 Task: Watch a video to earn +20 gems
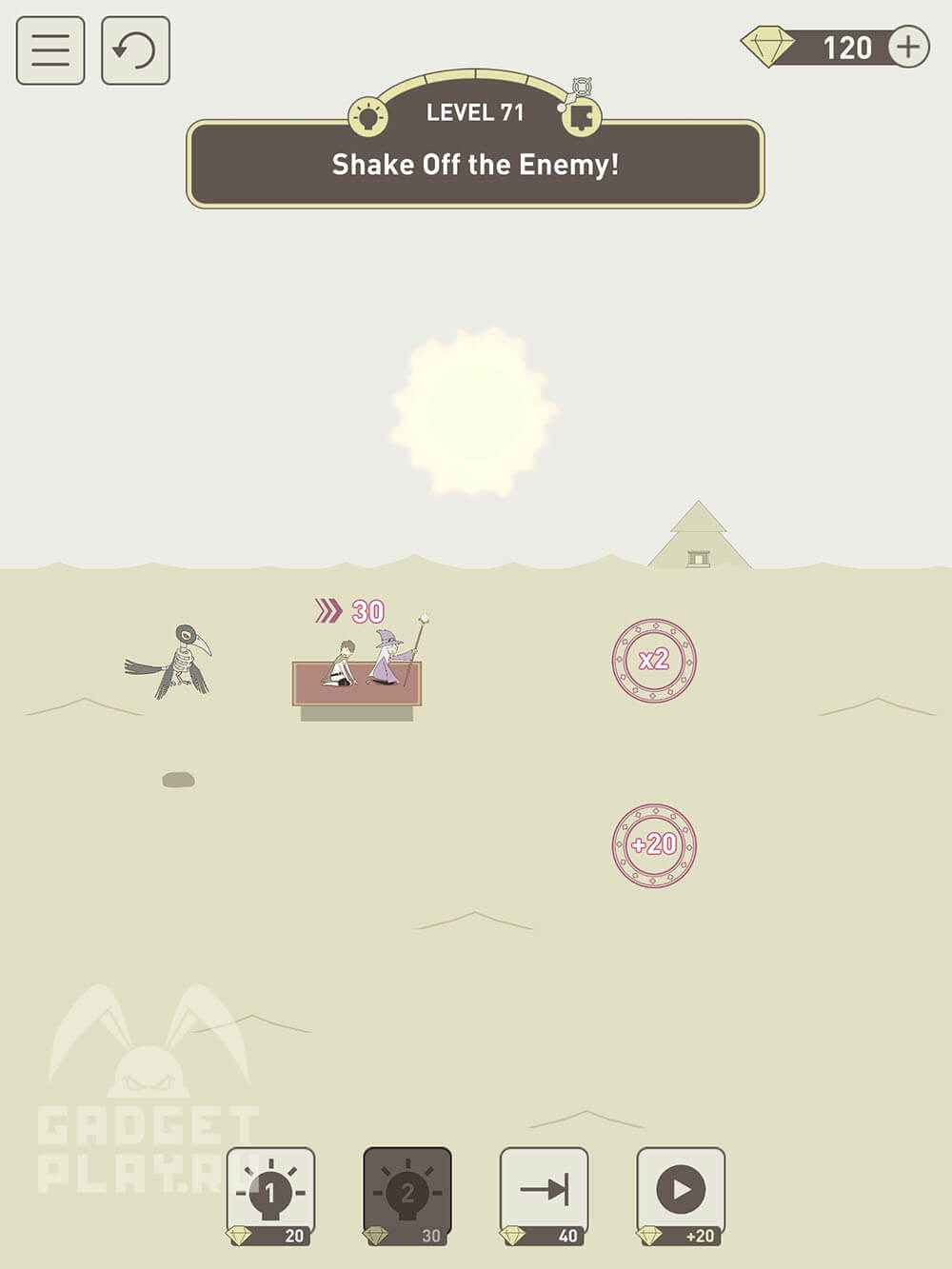(x=681, y=1196)
